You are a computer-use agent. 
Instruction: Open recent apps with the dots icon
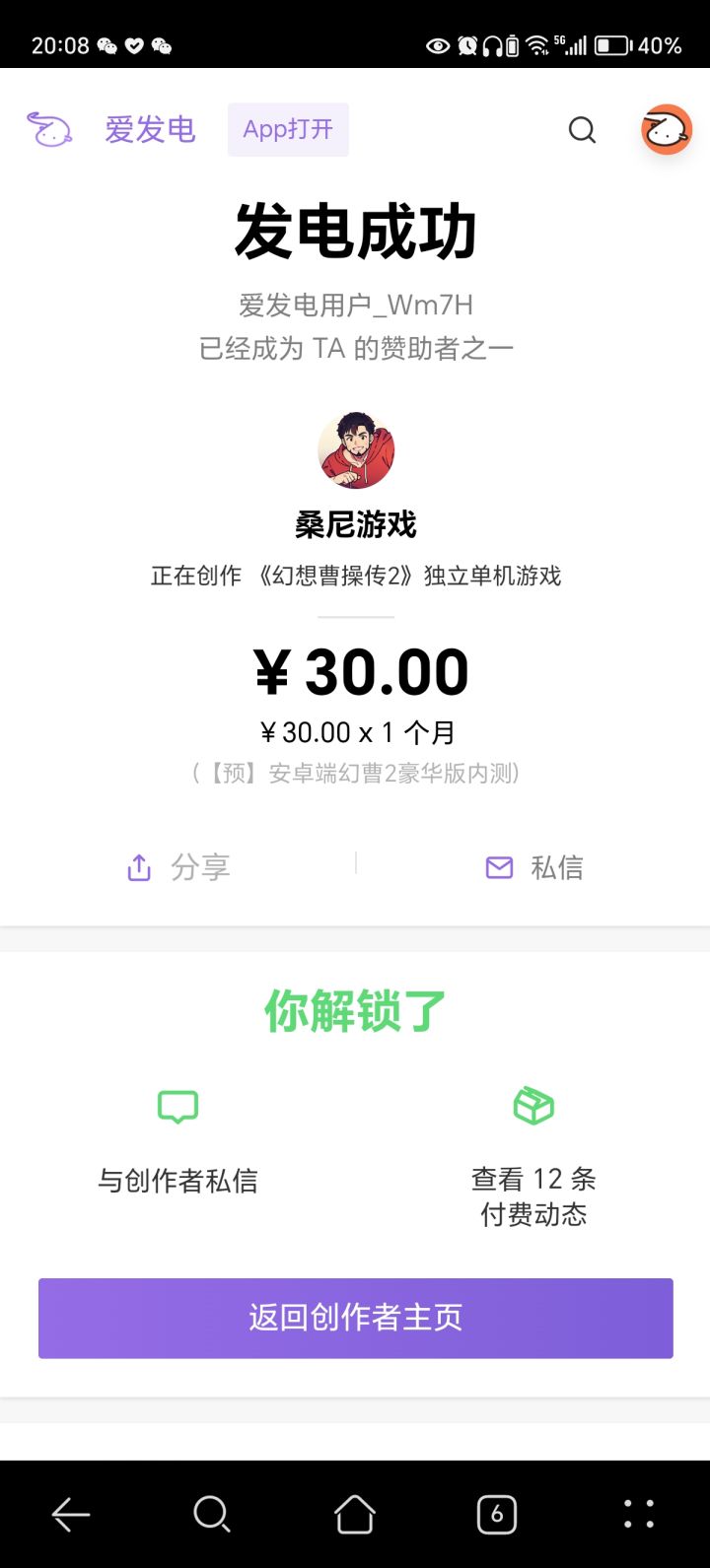(639, 1514)
